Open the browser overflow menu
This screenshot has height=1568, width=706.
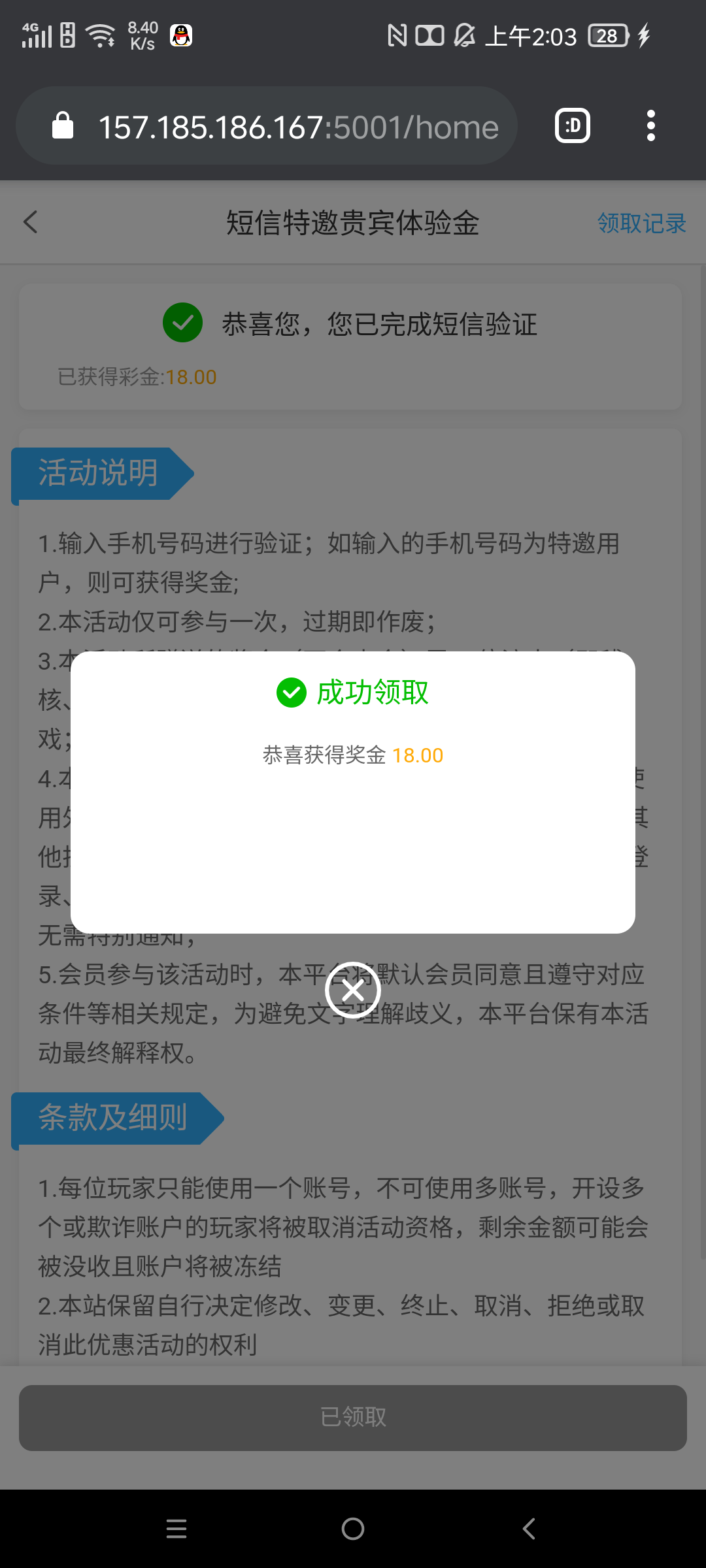(x=650, y=125)
